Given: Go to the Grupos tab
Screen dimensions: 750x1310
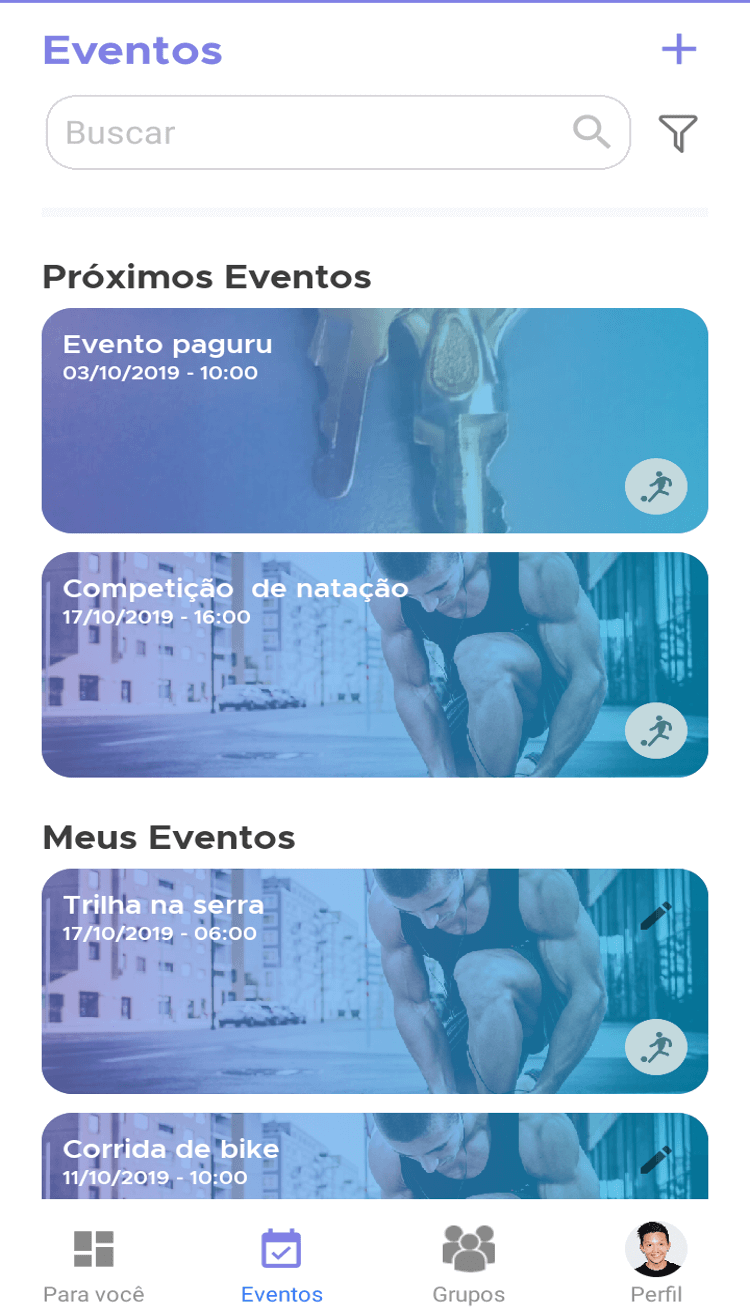Looking at the screenshot, I should [469, 1267].
